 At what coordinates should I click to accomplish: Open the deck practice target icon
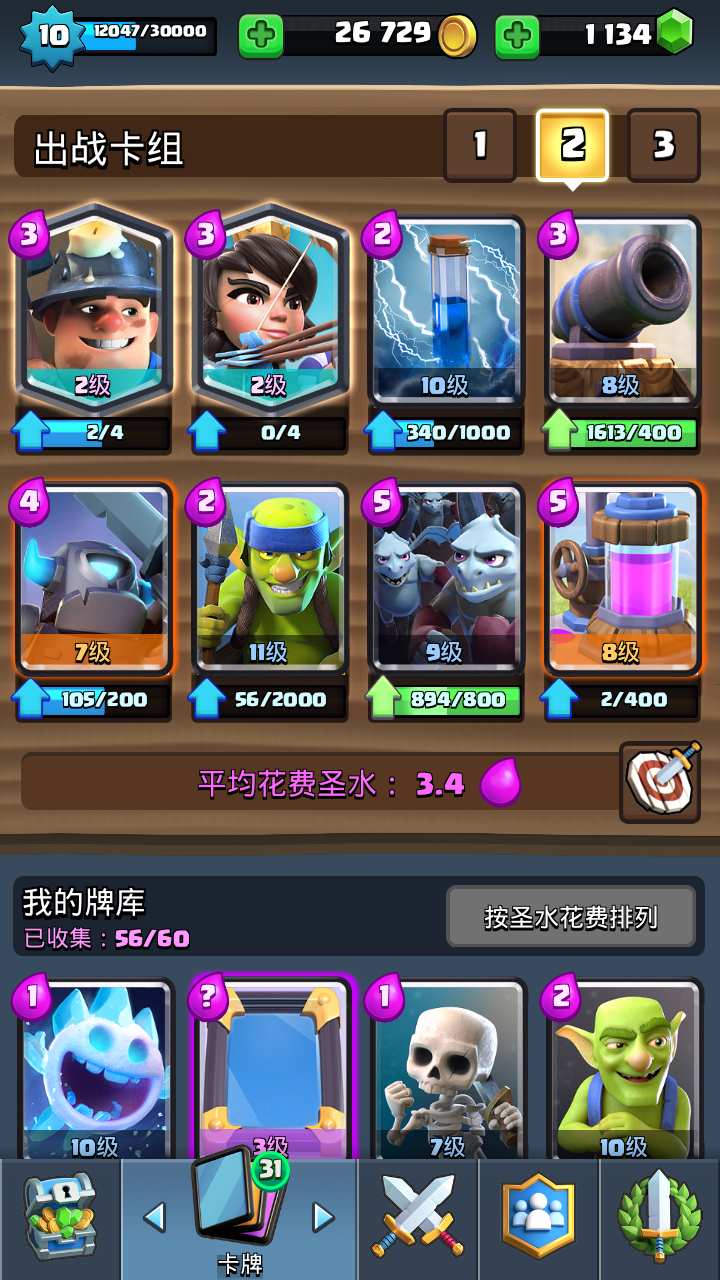pyautogui.click(x=660, y=782)
